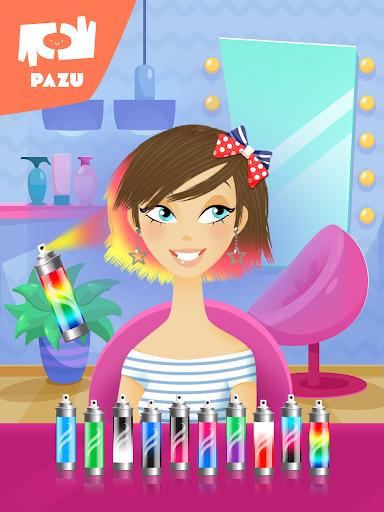
Task: Select the rainbow spray can on the counter
Action: click(319, 437)
